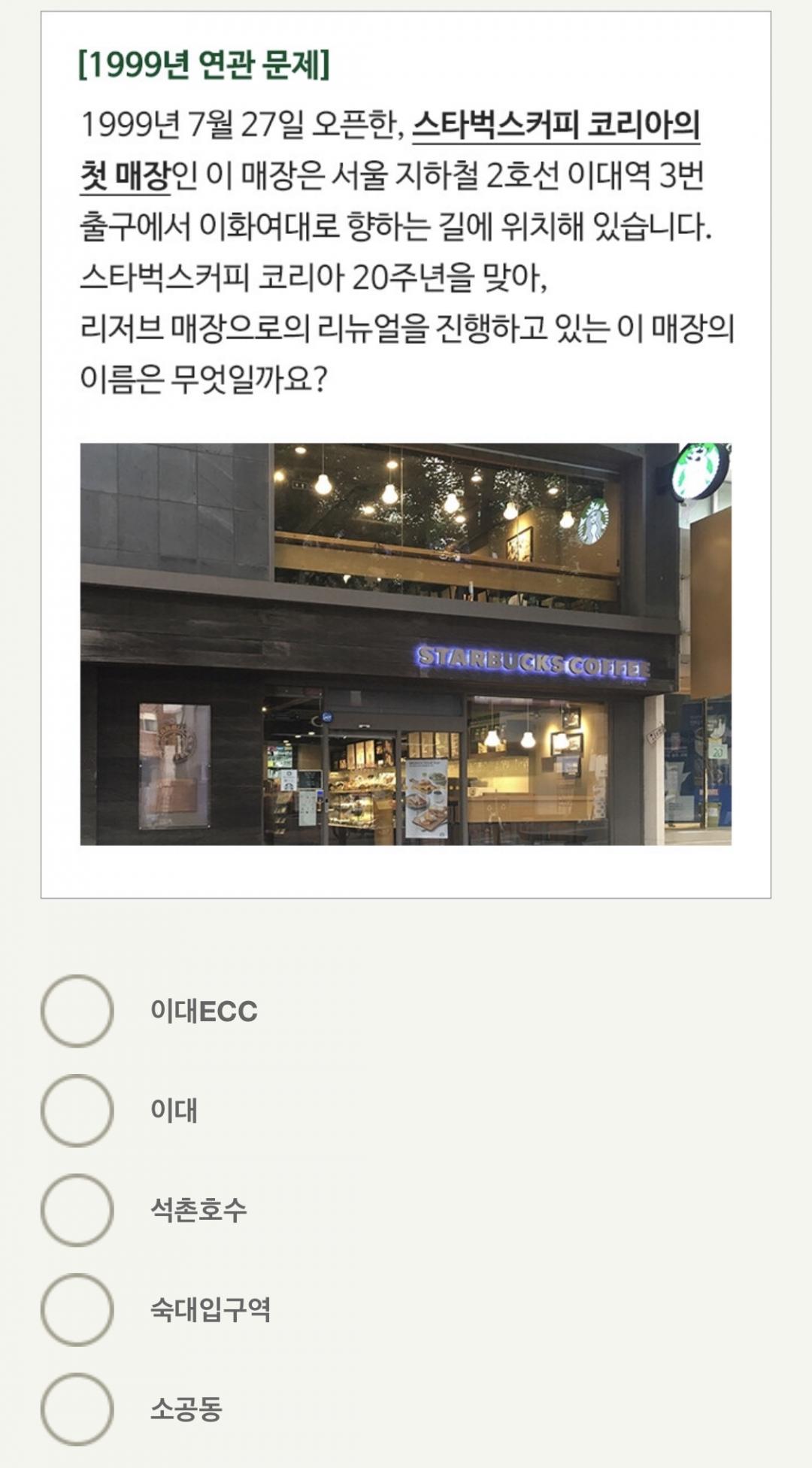The height and width of the screenshot is (1468, 812).
Task: Mark 숙대입구역 as the answer
Action: tap(77, 1309)
